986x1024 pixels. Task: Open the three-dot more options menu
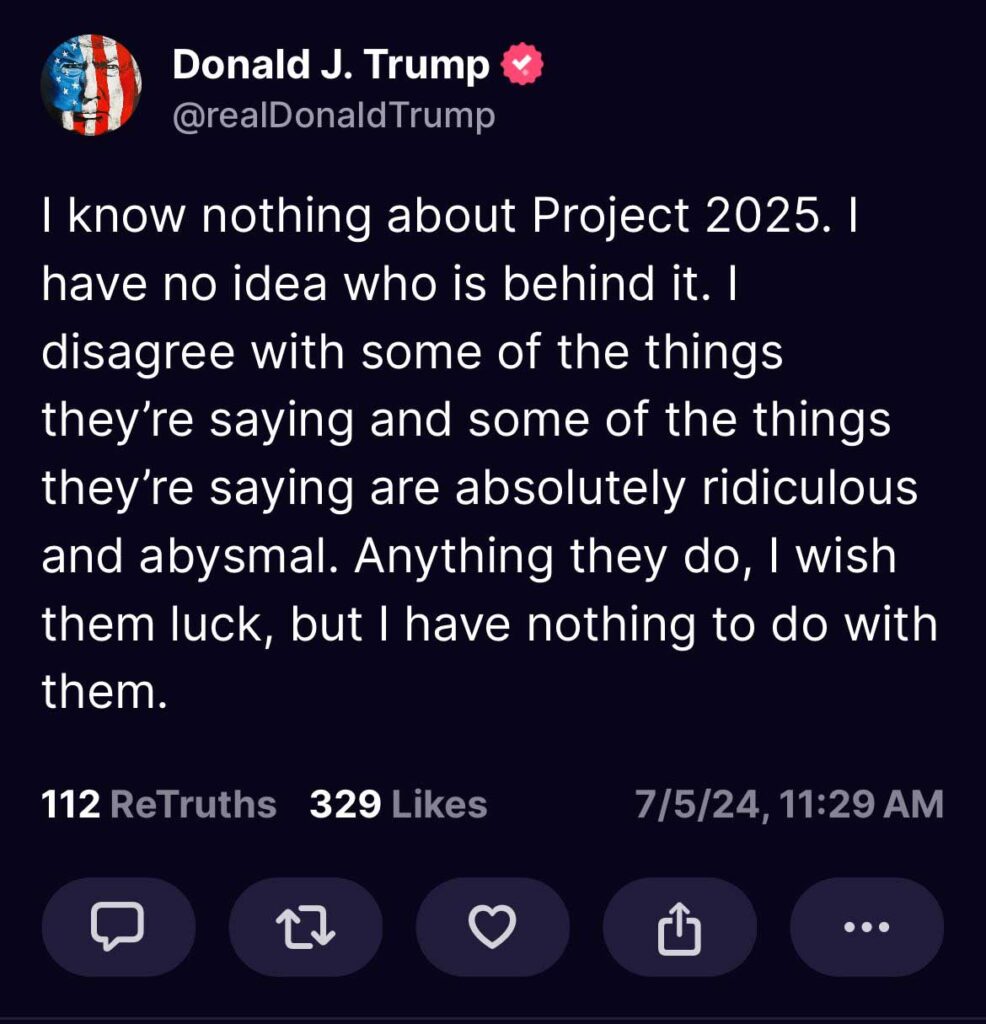pos(866,927)
